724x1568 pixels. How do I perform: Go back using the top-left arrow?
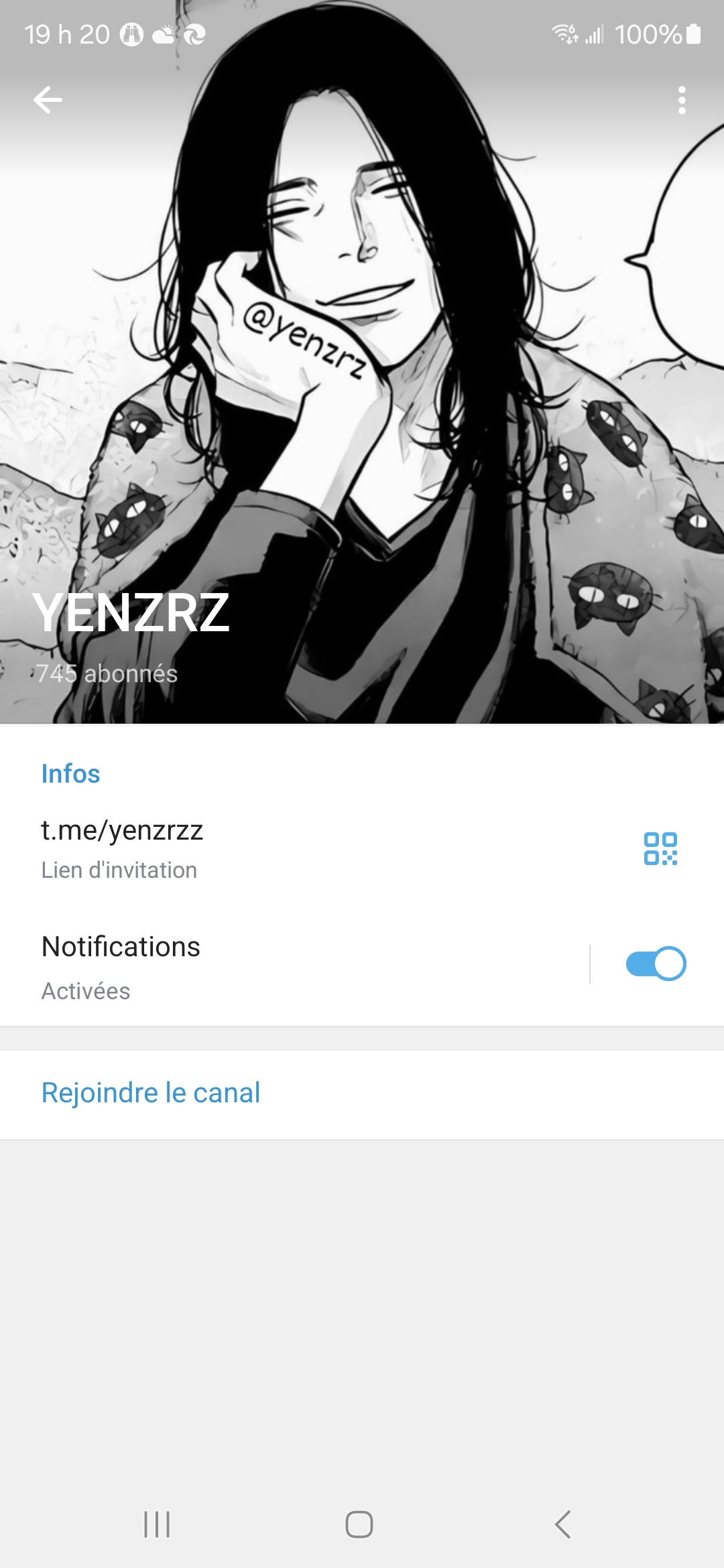click(x=48, y=101)
